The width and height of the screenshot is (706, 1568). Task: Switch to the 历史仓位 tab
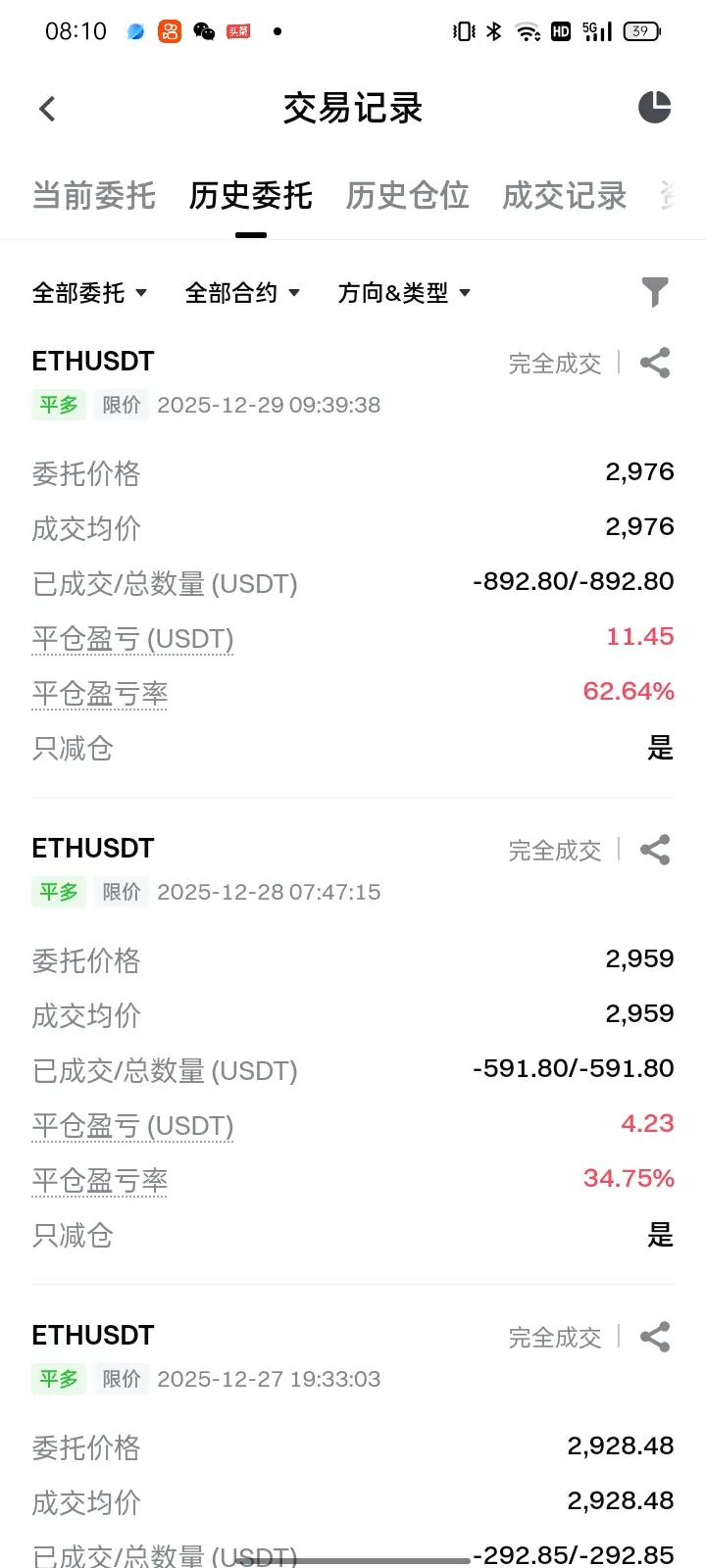pyautogui.click(x=408, y=196)
